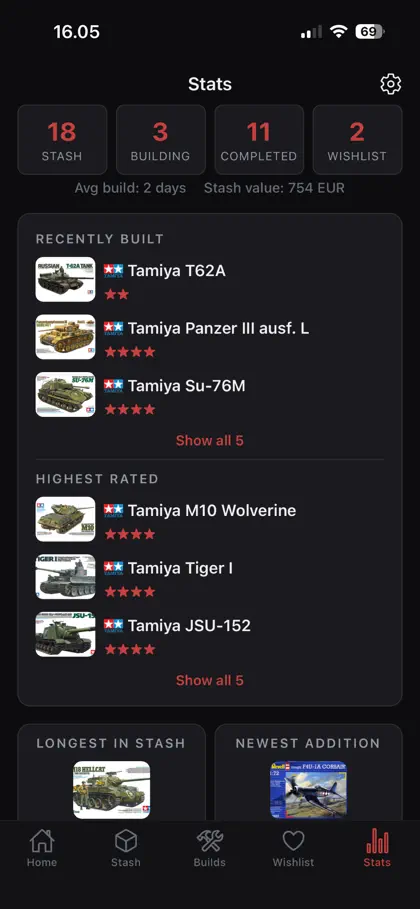Go to the Home tab
This screenshot has width=420, height=909.
pyautogui.click(x=42, y=848)
